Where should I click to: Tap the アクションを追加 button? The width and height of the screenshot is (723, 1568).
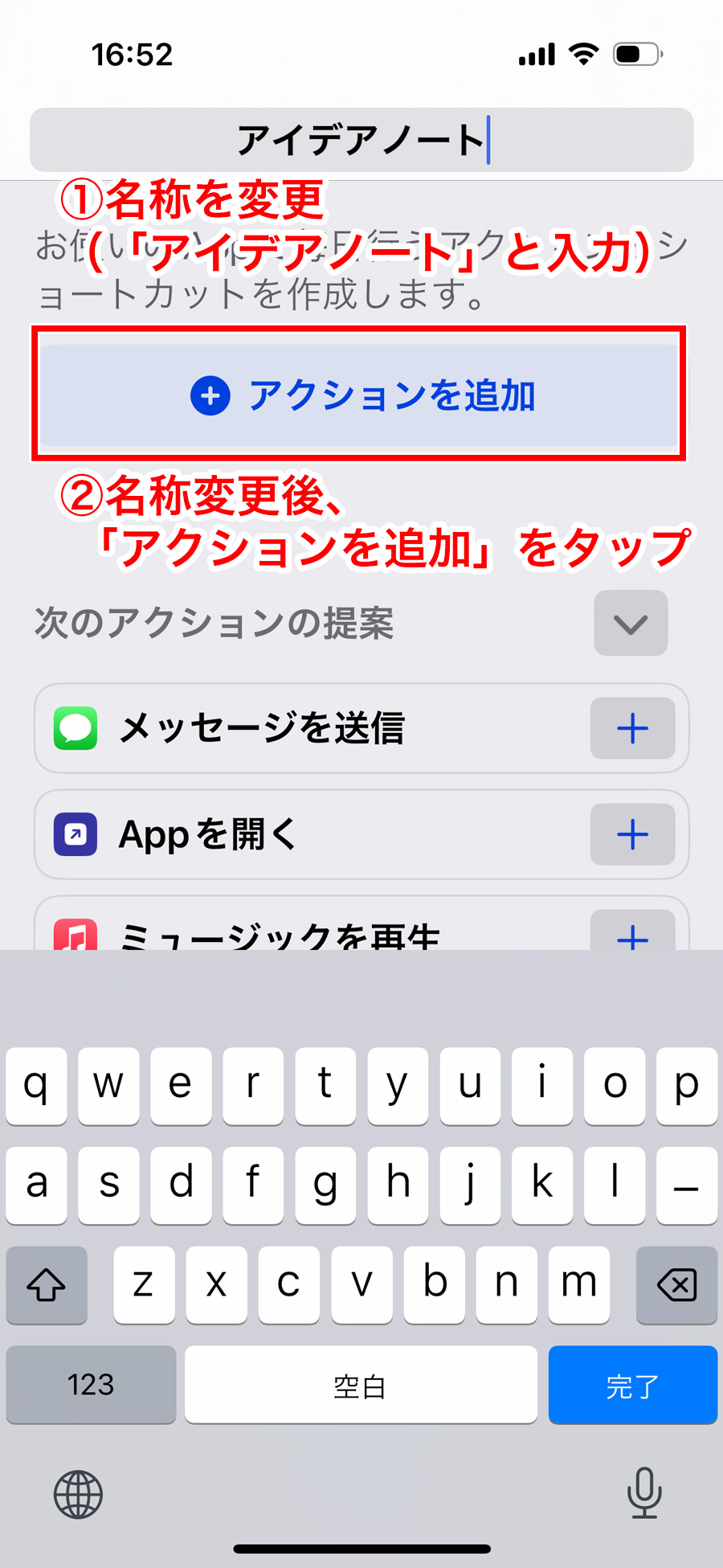click(359, 395)
